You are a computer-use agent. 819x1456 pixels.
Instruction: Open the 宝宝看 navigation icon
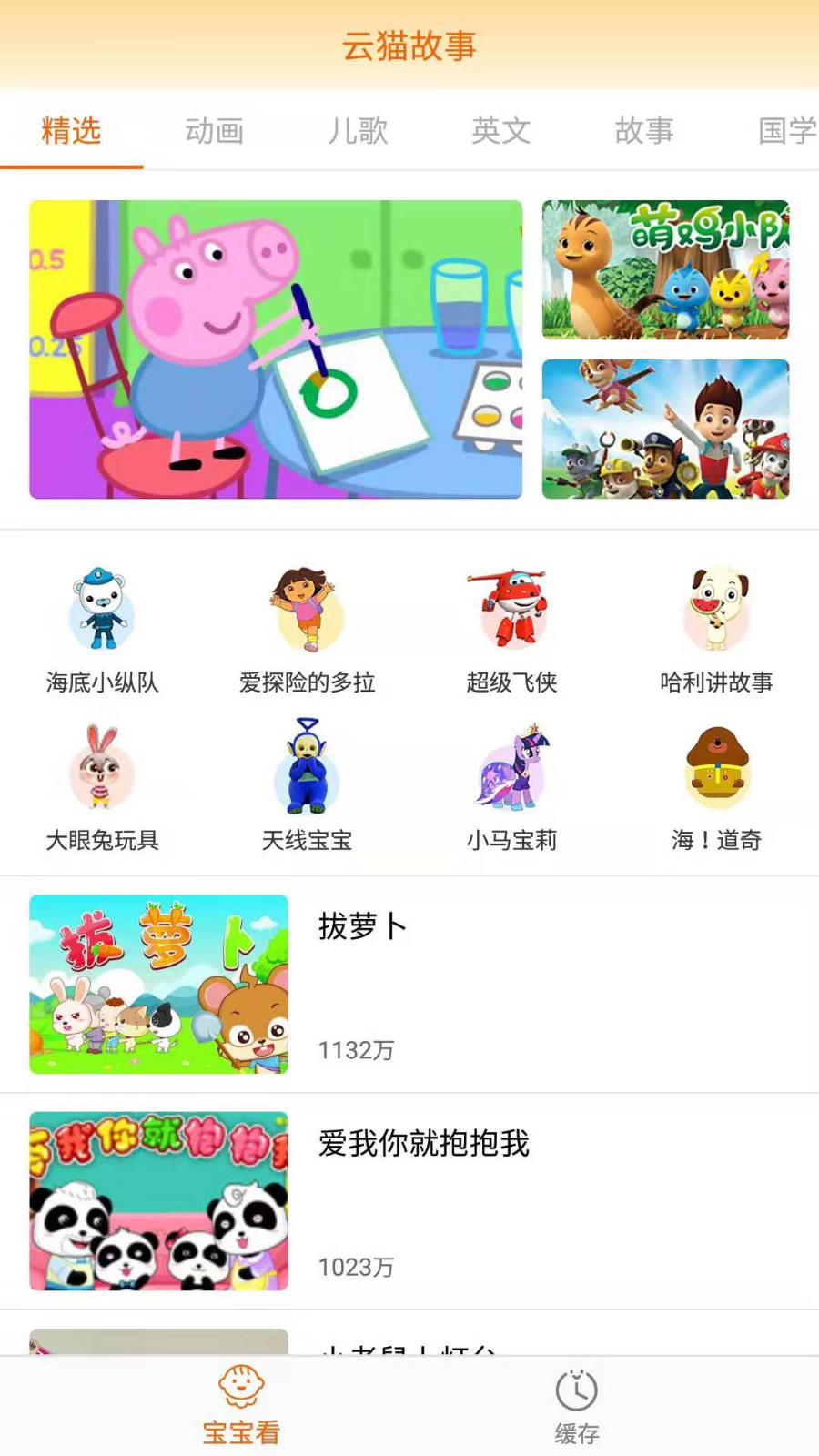coord(239,1388)
